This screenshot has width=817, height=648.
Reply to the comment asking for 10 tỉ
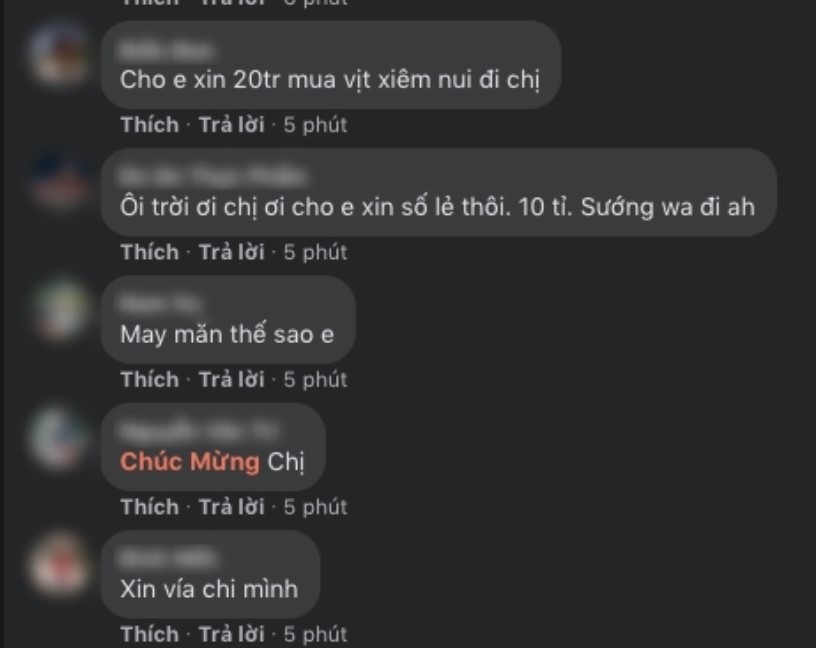pyautogui.click(x=231, y=252)
